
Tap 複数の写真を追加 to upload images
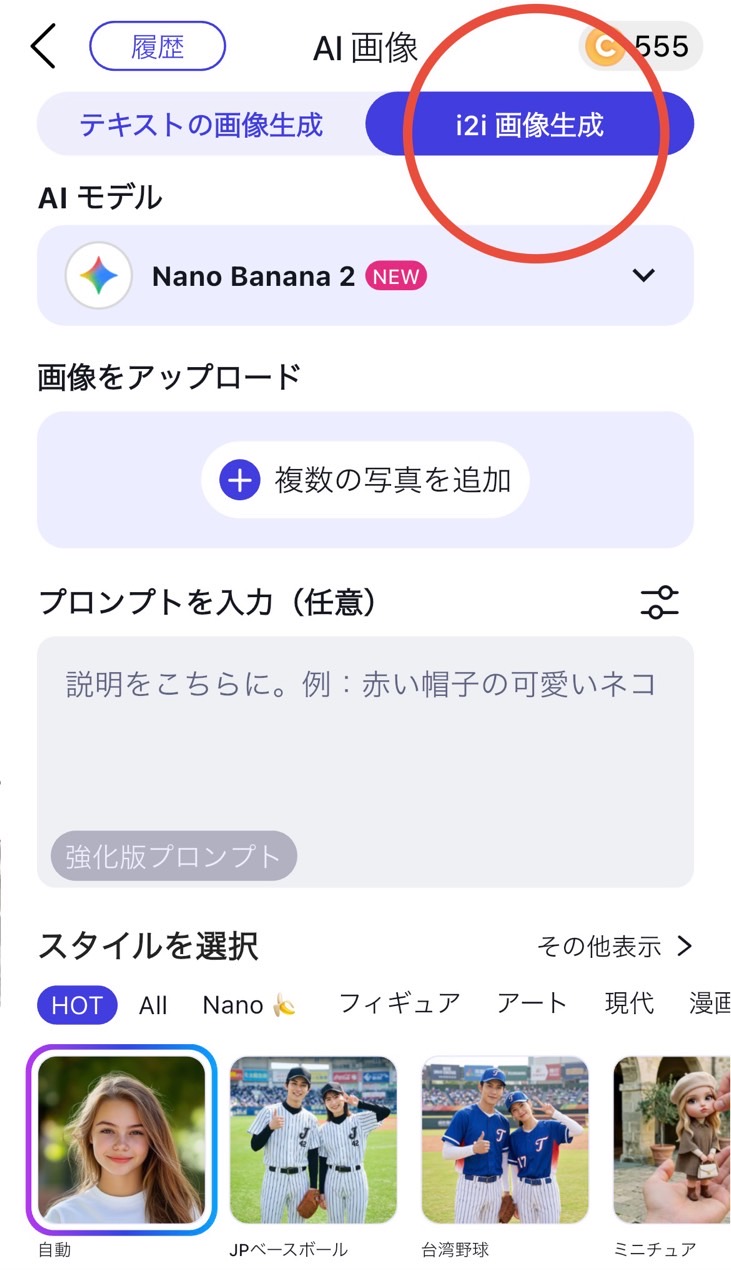pyautogui.click(x=365, y=480)
